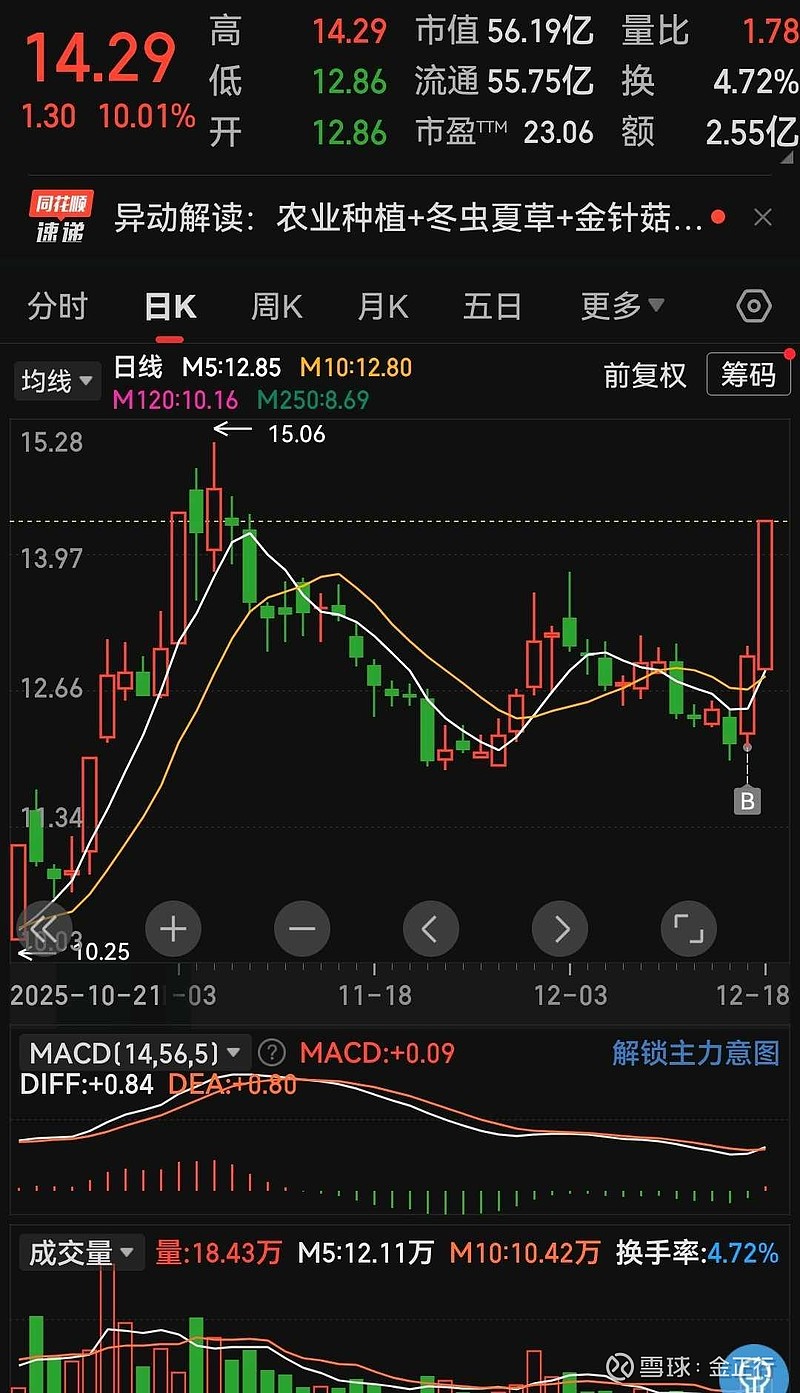Open the 月K monthly chart tab
The height and width of the screenshot is (1393, 800).
383,306
